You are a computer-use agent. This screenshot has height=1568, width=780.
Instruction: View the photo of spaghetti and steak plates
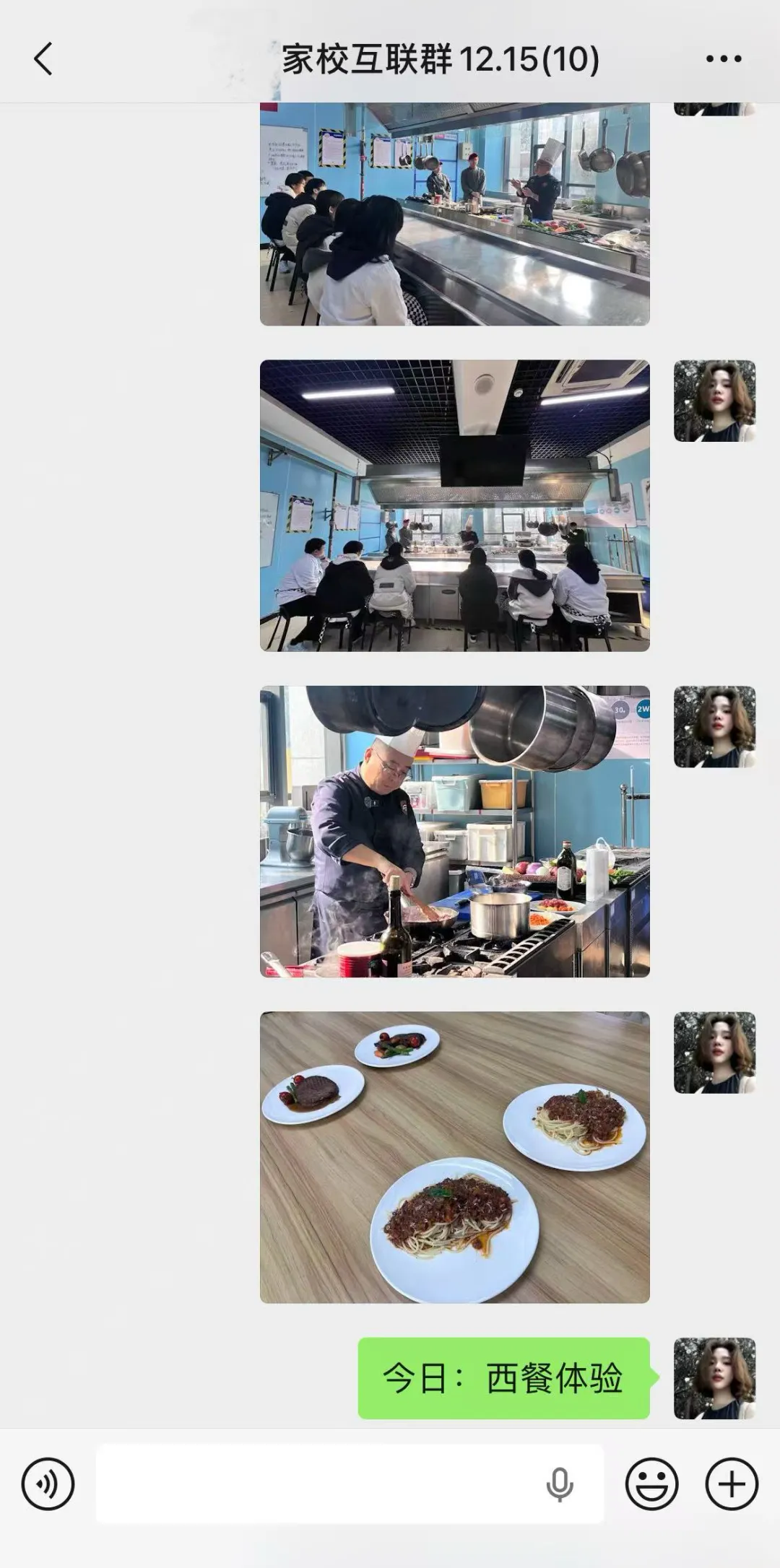455,1157
